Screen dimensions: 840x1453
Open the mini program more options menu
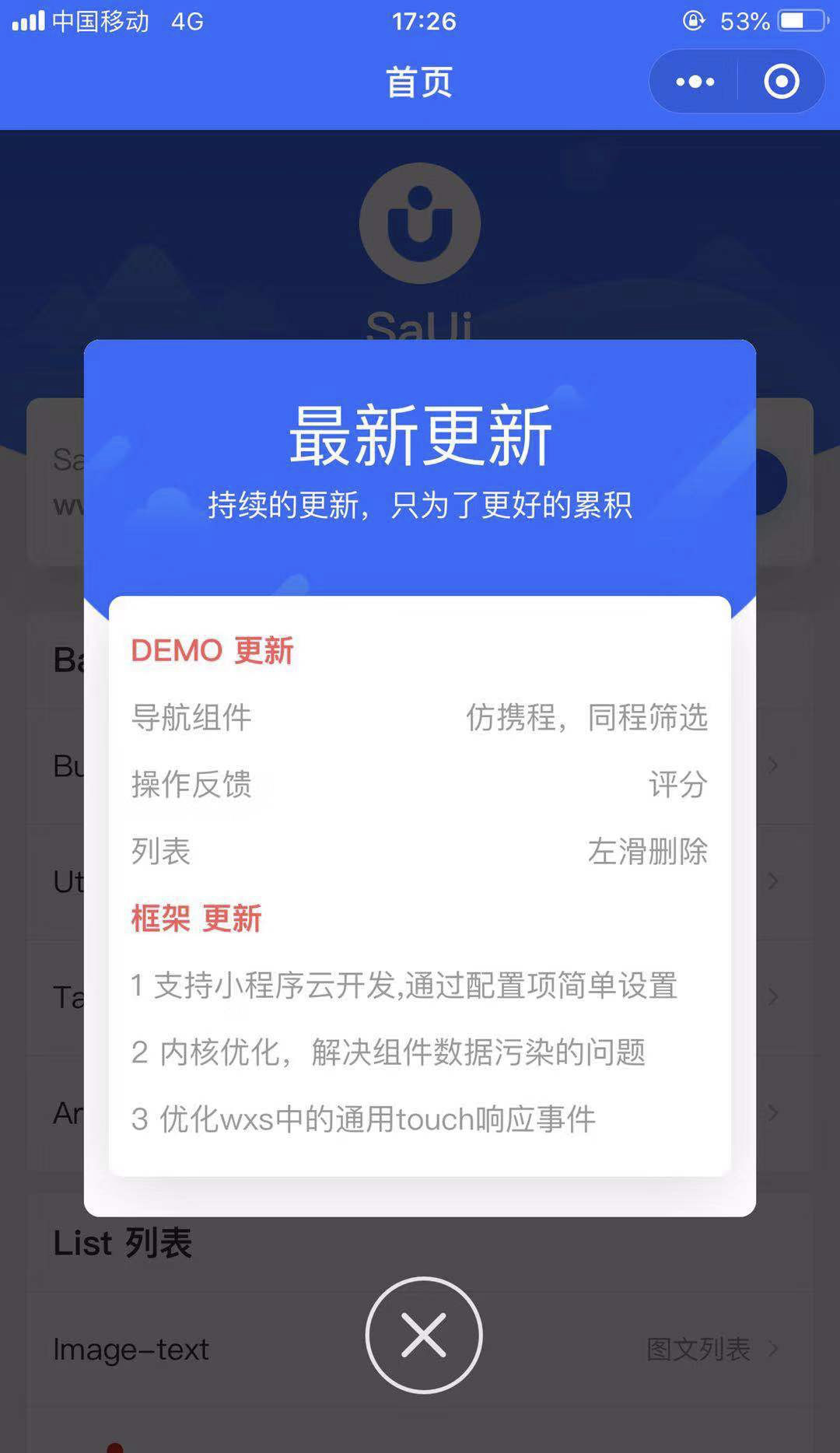click(x=695, y=82)
